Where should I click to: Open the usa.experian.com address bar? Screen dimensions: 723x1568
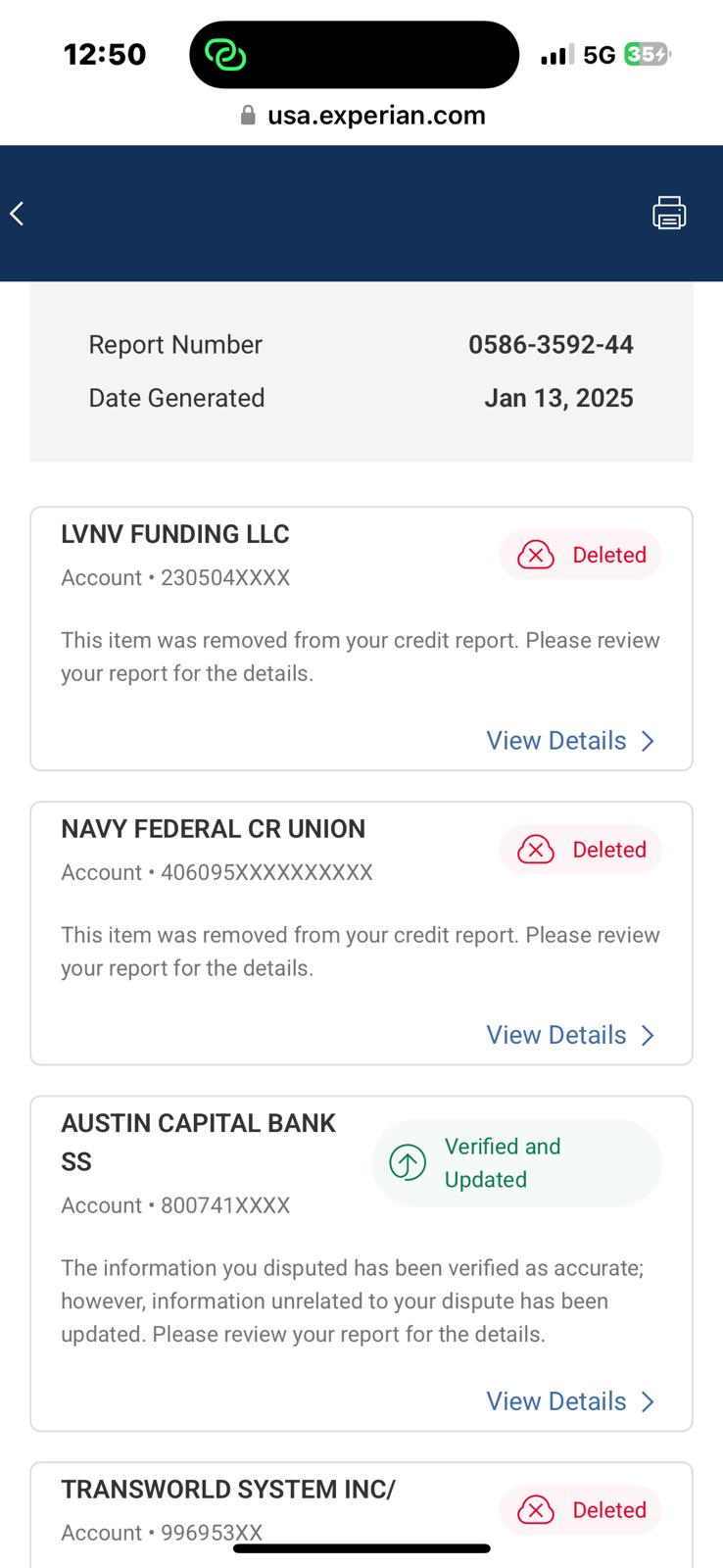[x=362, y=116]
